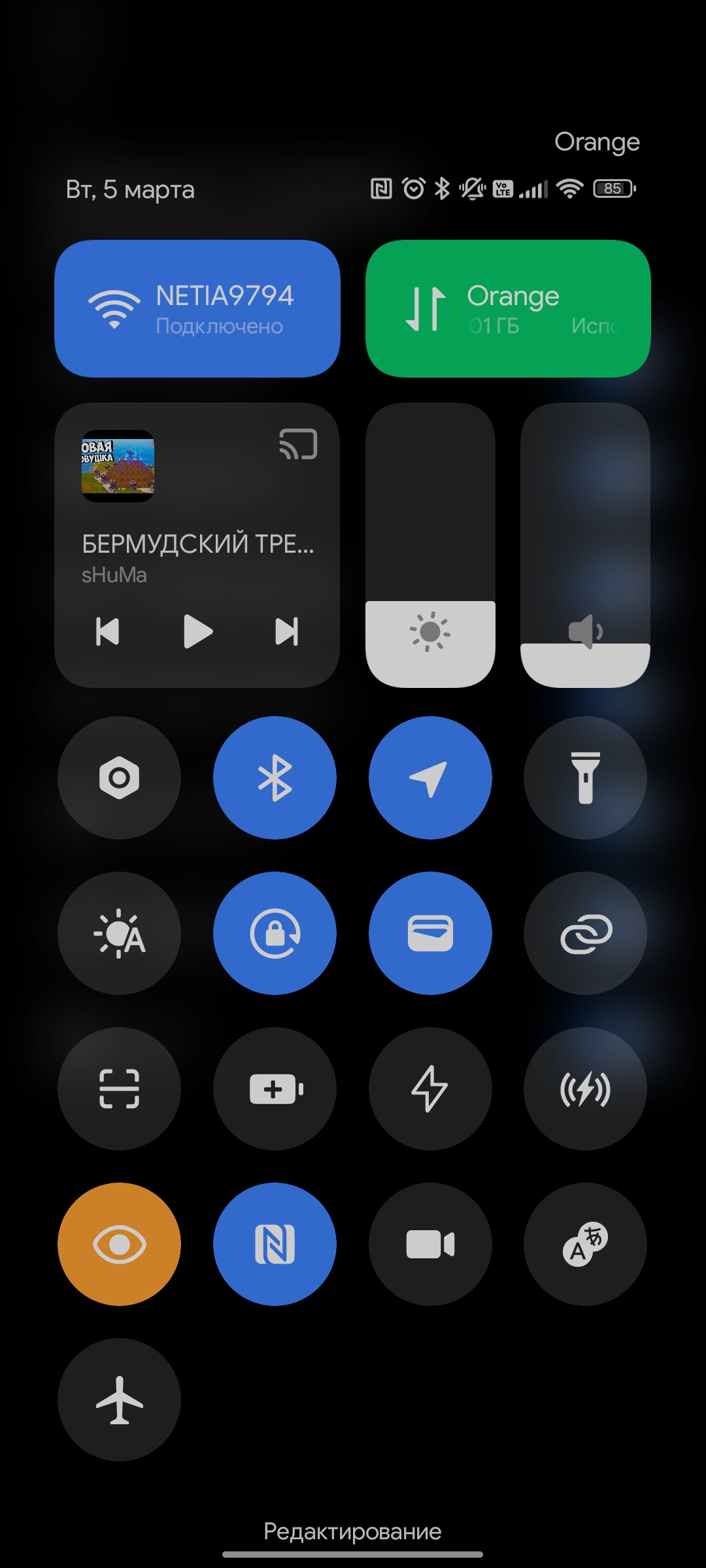The image size is (706, 1568).
Task: Go to the previous track
Action: (108, 632)
